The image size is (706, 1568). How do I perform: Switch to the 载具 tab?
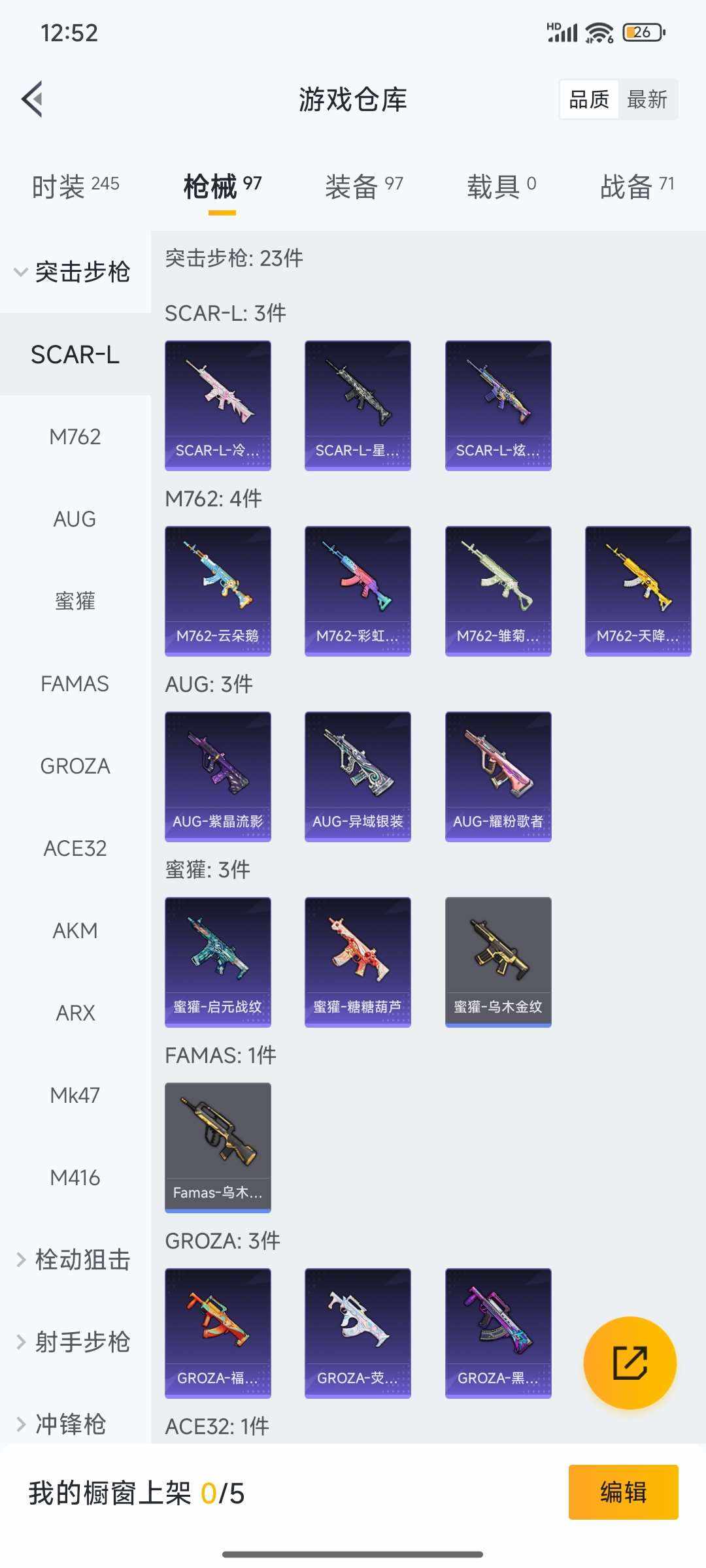(501, 186)
